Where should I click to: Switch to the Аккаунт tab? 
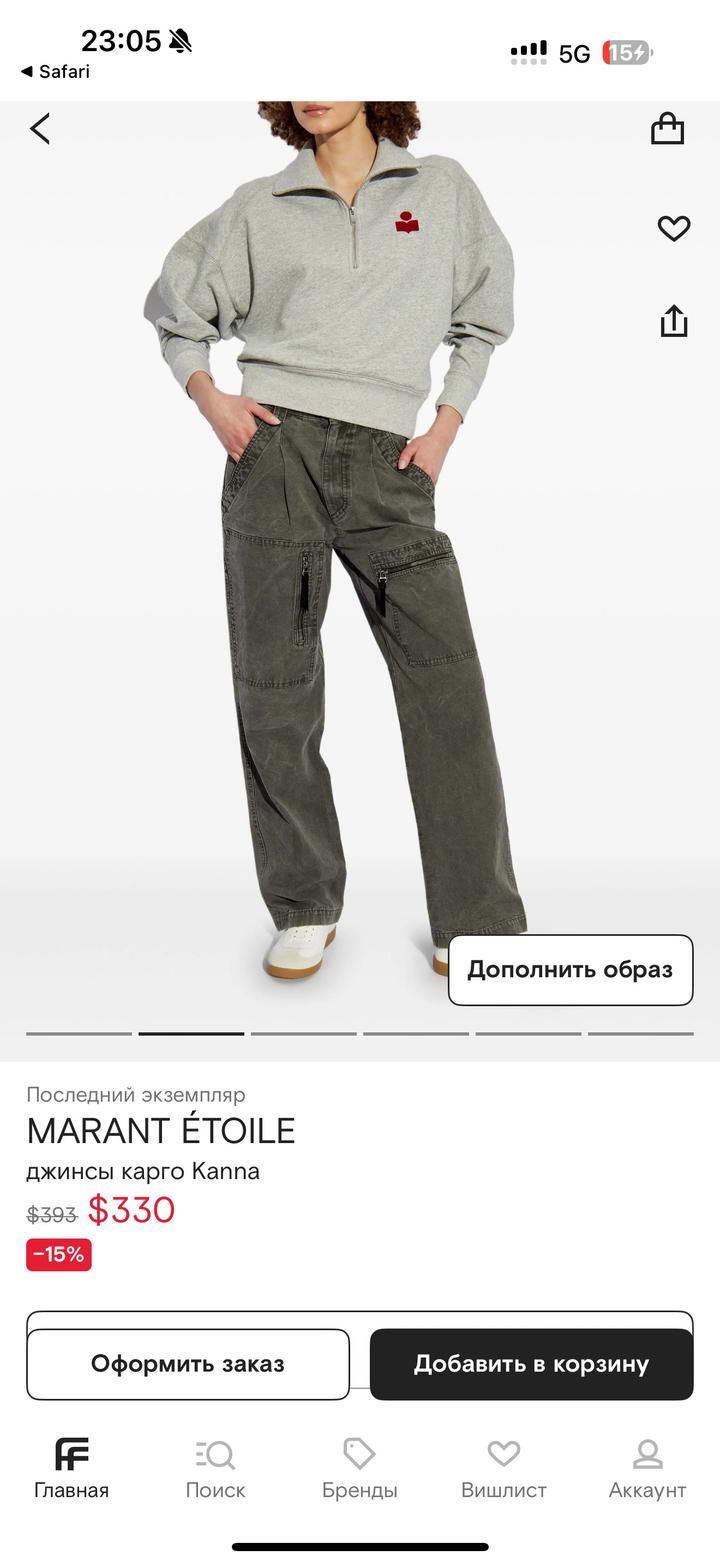click(647, 1469)
